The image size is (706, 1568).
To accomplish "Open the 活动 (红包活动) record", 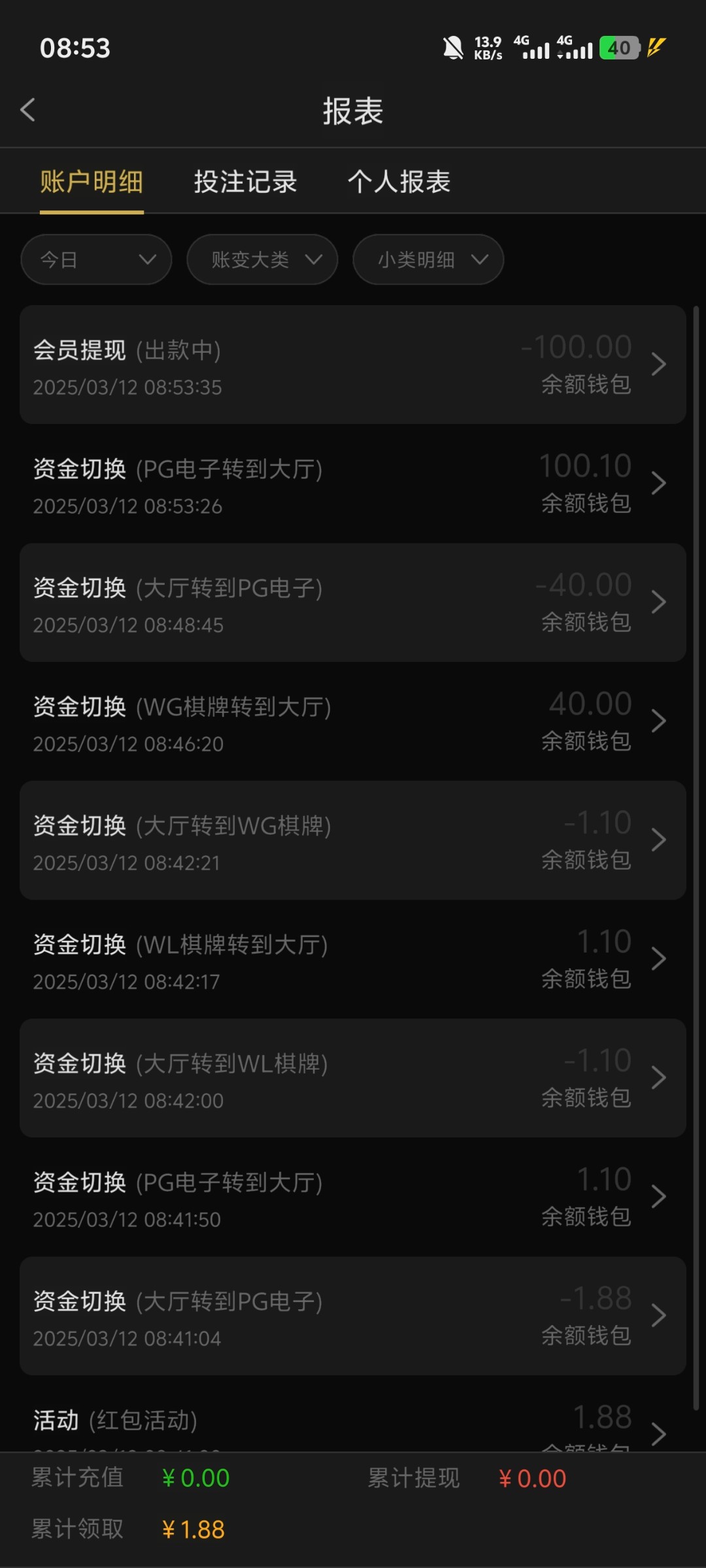I will click(x=353, y=1423).
